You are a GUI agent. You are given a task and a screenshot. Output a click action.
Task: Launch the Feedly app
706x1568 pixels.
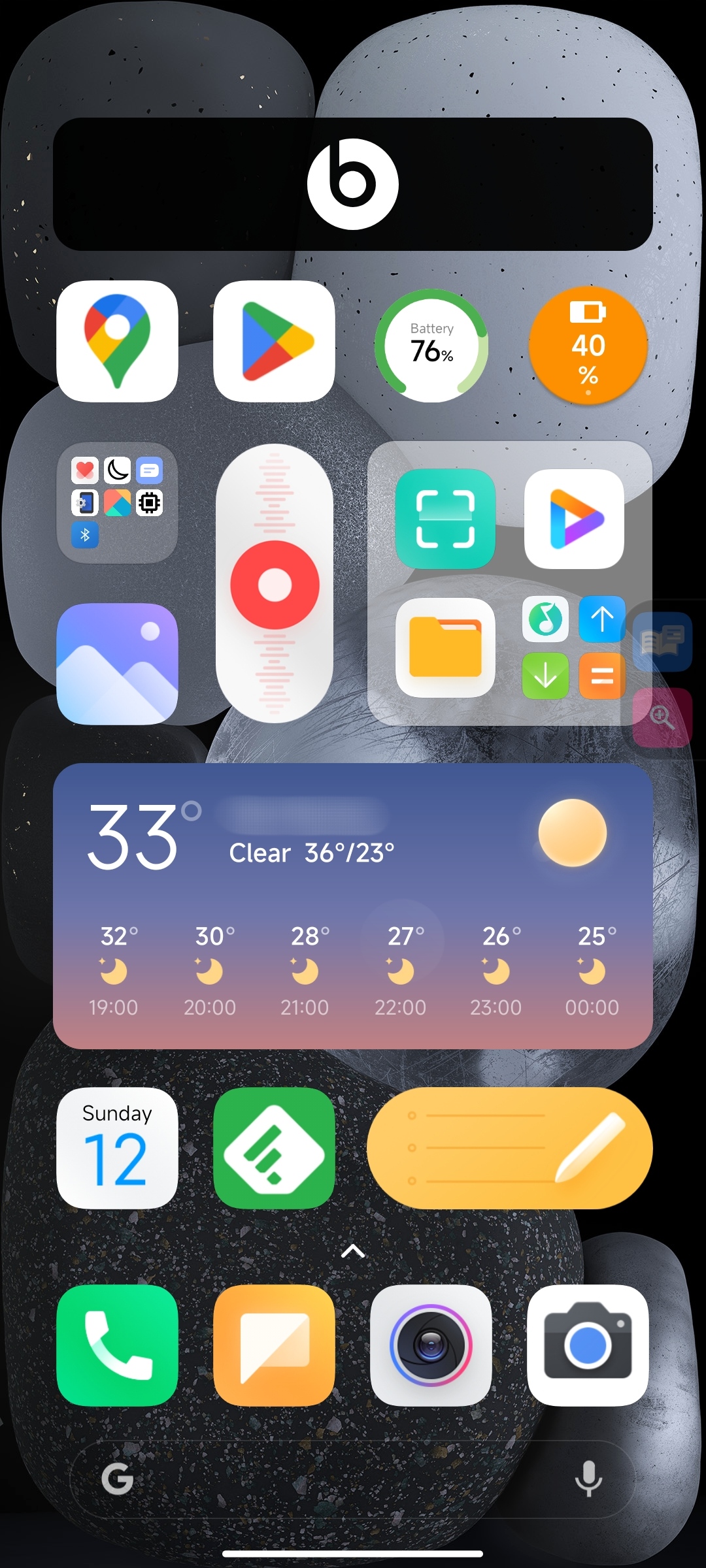(x=274, y=1148)
